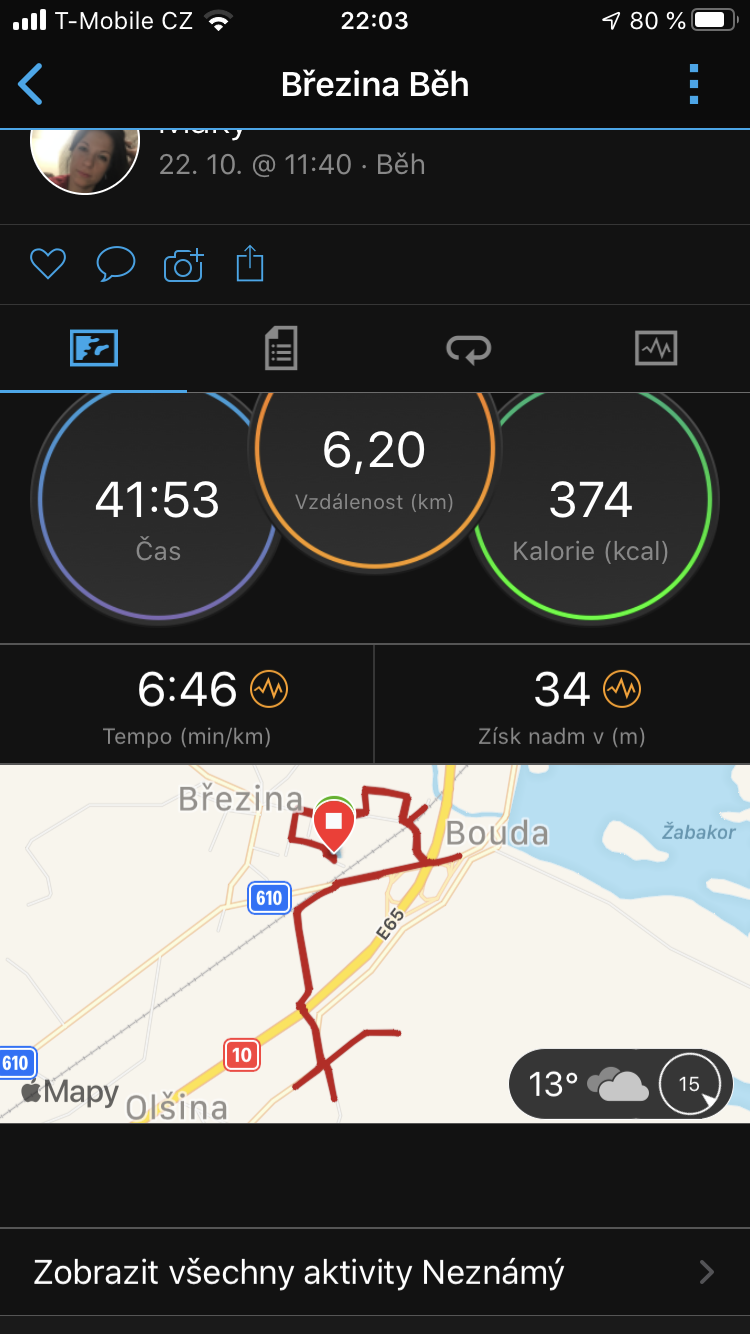Image resolution: width=750 pixels, height=1334 pixels.
Task: Go back using the top-left arrow
Action: [31, 85]
